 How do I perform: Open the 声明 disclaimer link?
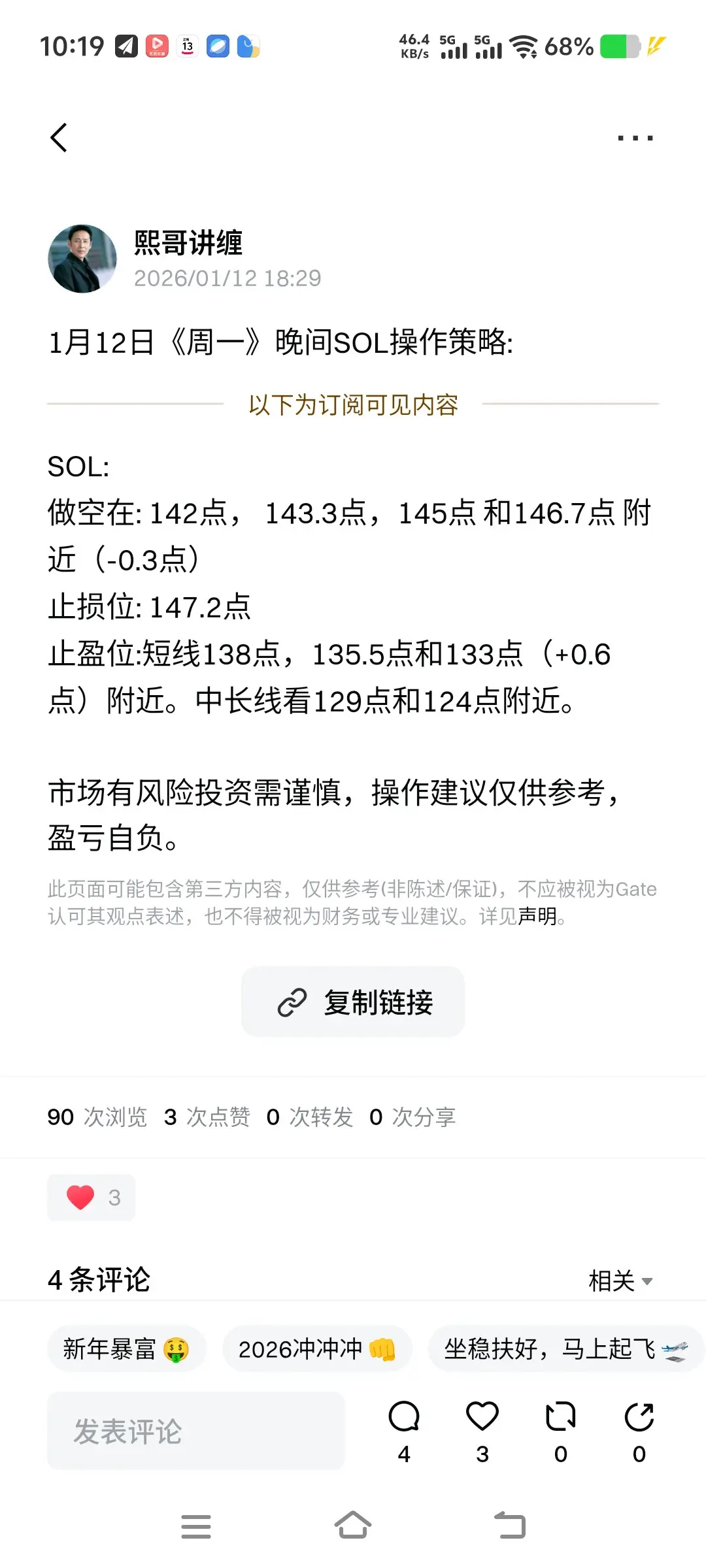click(x=539, y=917)
